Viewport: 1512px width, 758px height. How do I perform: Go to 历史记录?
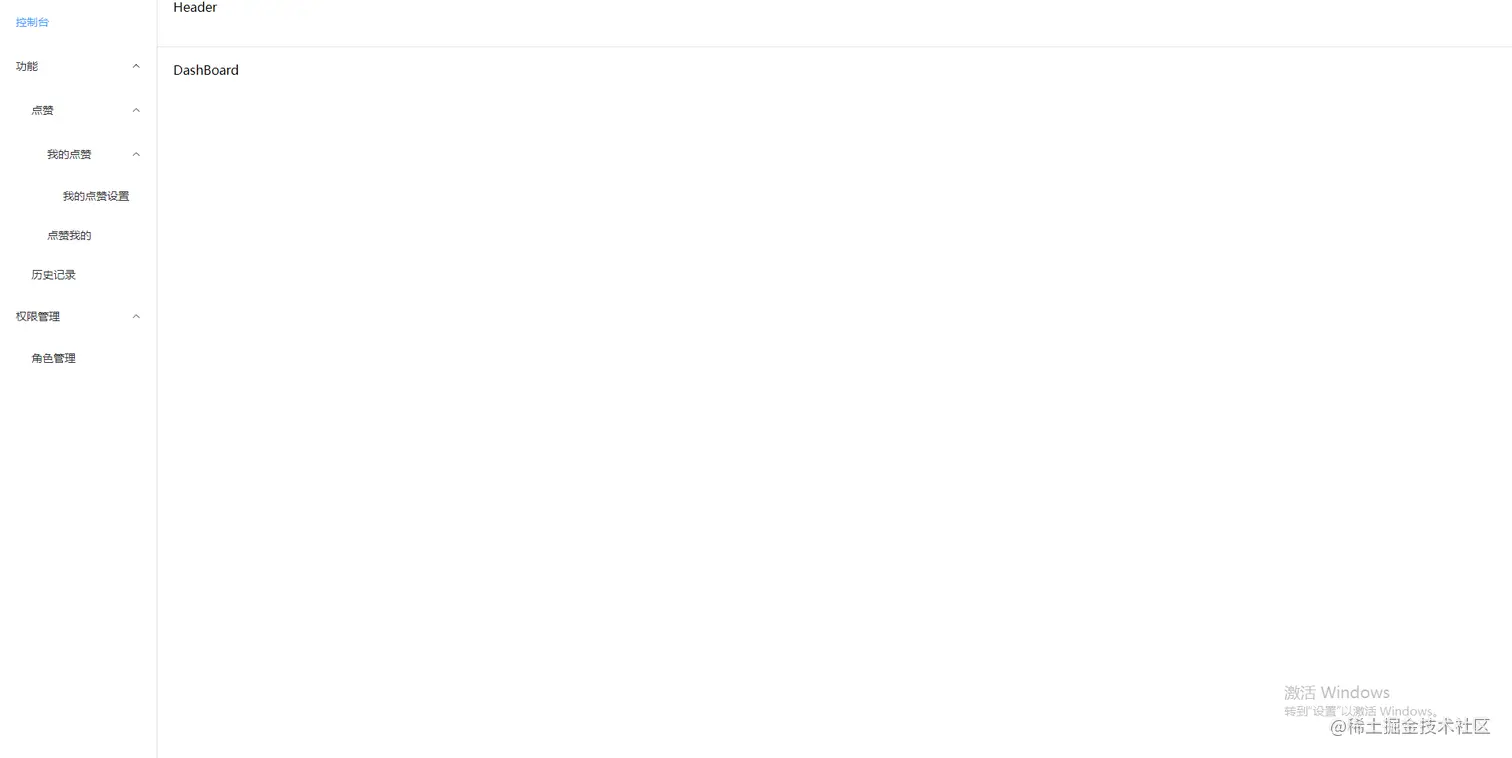point(53,274)
